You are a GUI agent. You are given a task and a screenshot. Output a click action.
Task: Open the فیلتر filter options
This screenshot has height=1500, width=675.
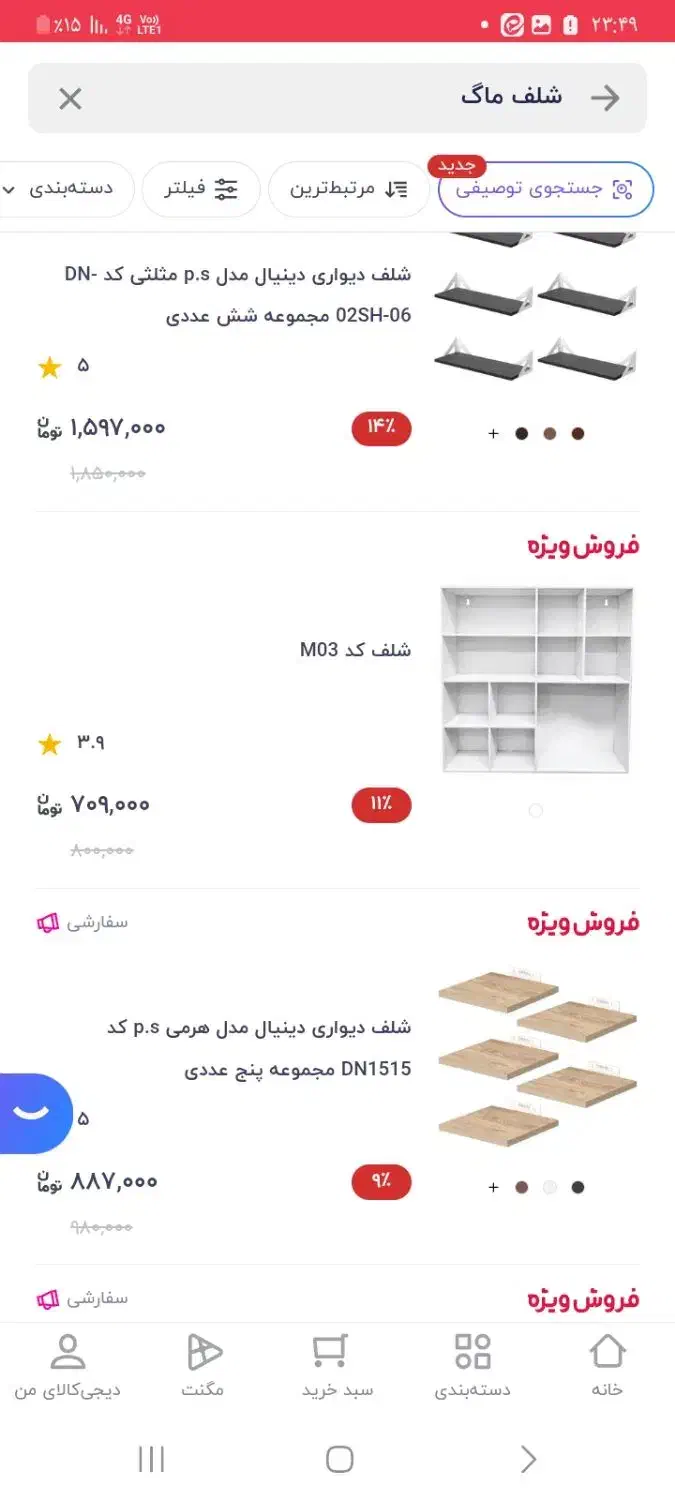[201, 189]
